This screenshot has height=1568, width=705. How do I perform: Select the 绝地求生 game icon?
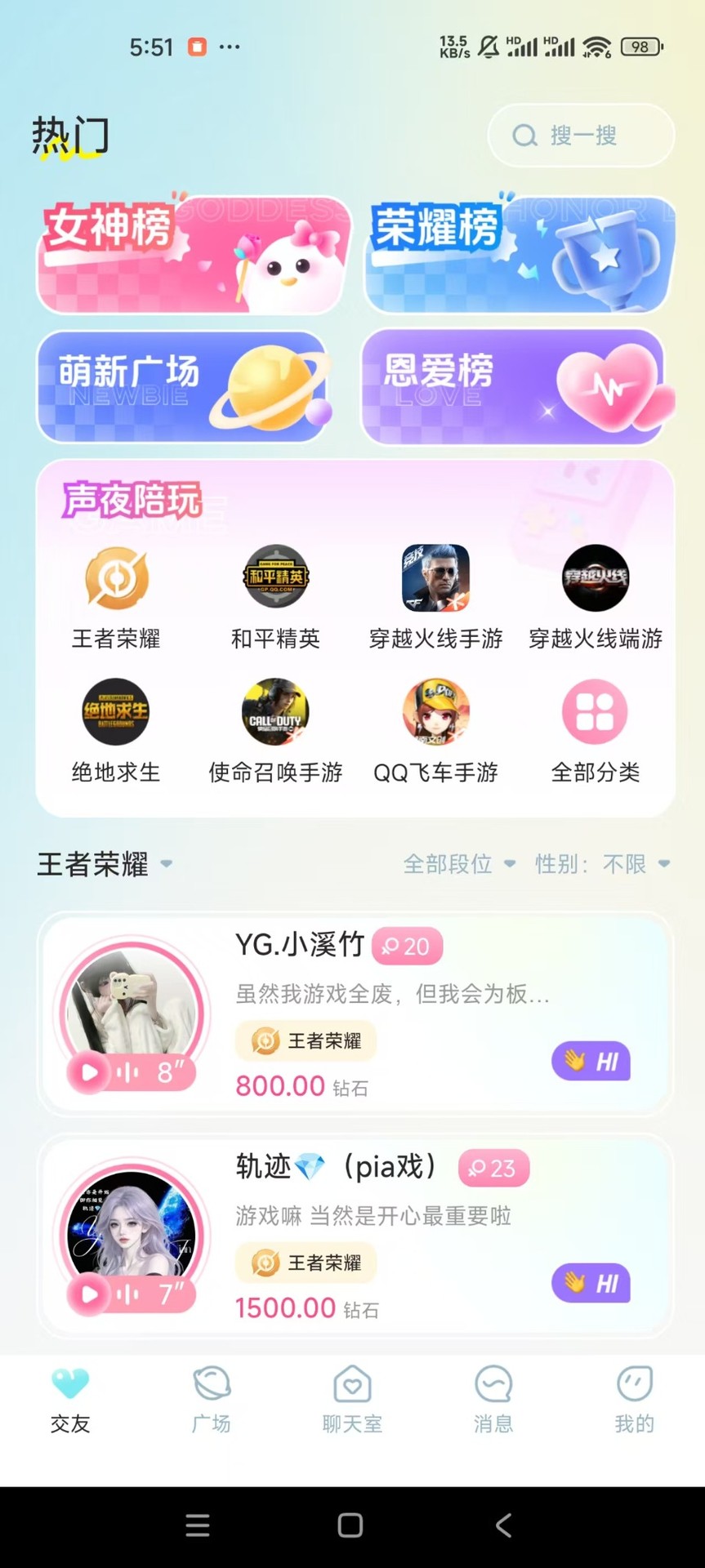(x=115, y=711)
